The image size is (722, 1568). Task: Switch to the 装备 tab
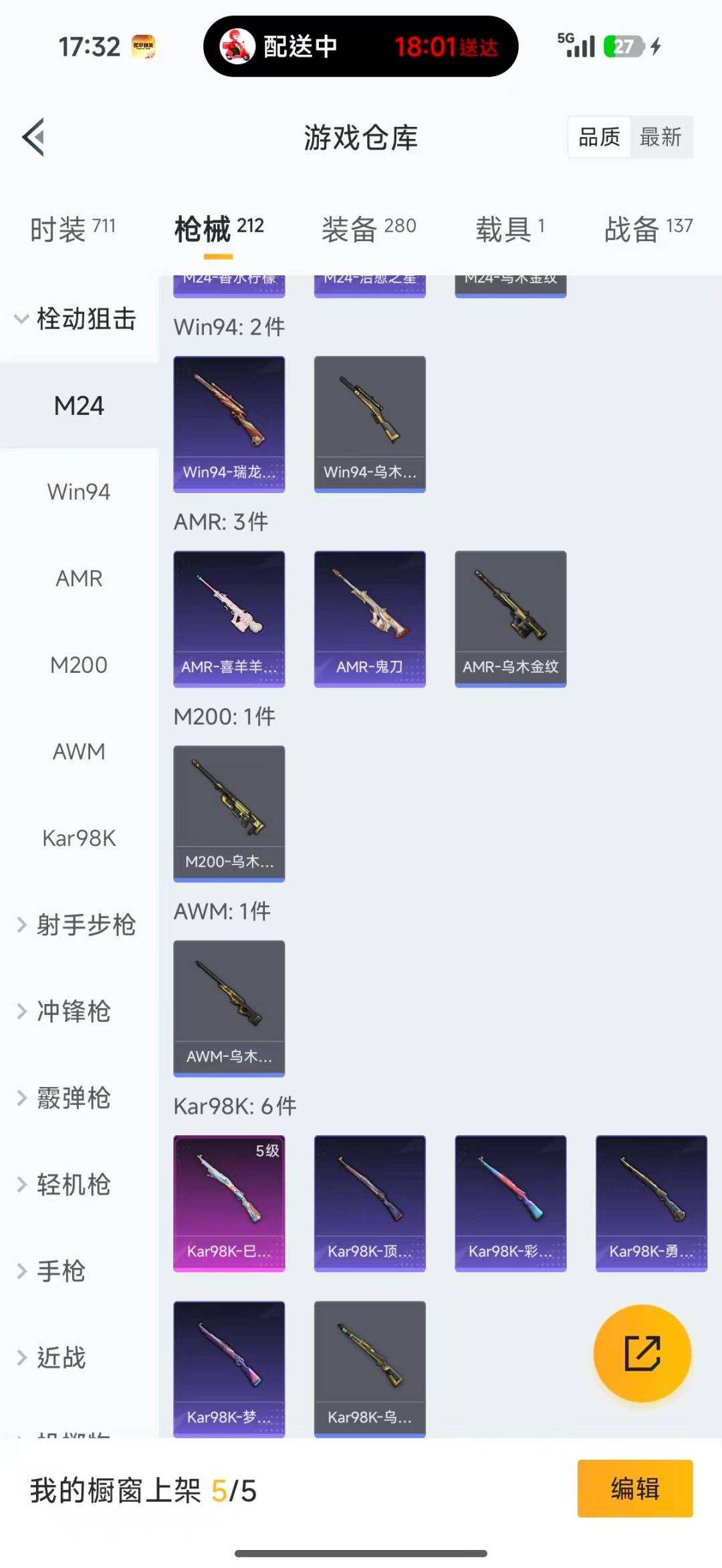tap(368, 227)
